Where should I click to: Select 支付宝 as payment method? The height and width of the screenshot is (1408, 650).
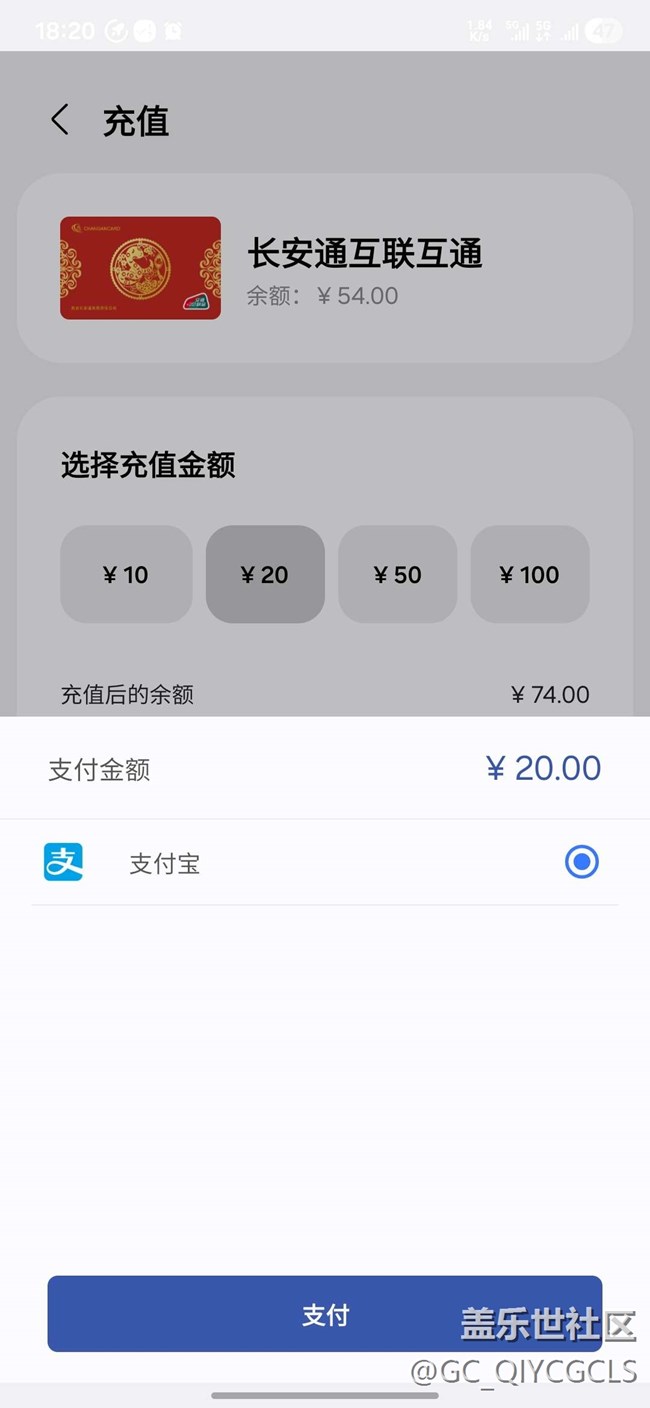tap(581, 862)
